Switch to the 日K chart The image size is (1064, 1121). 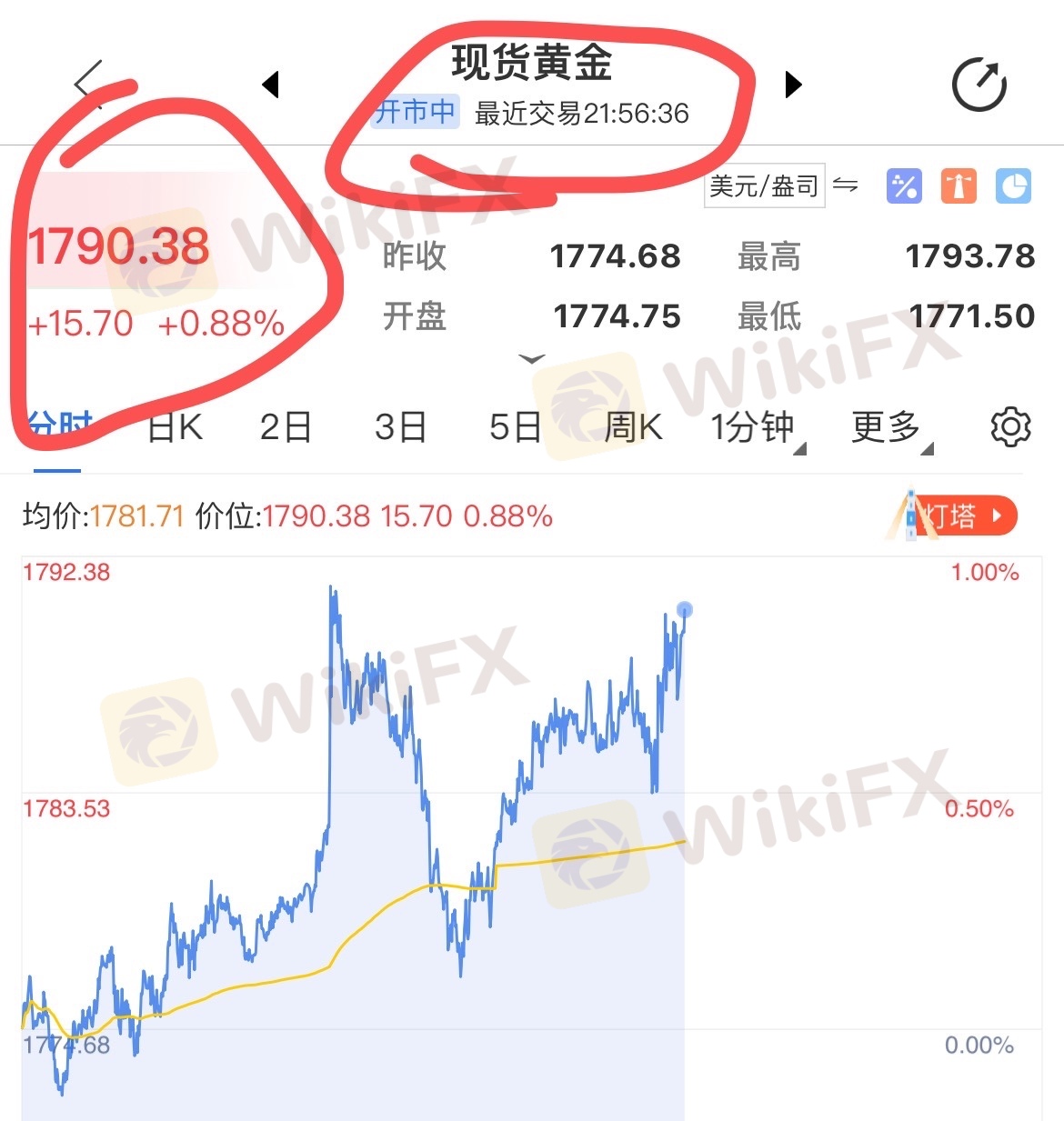pos(176,426)
